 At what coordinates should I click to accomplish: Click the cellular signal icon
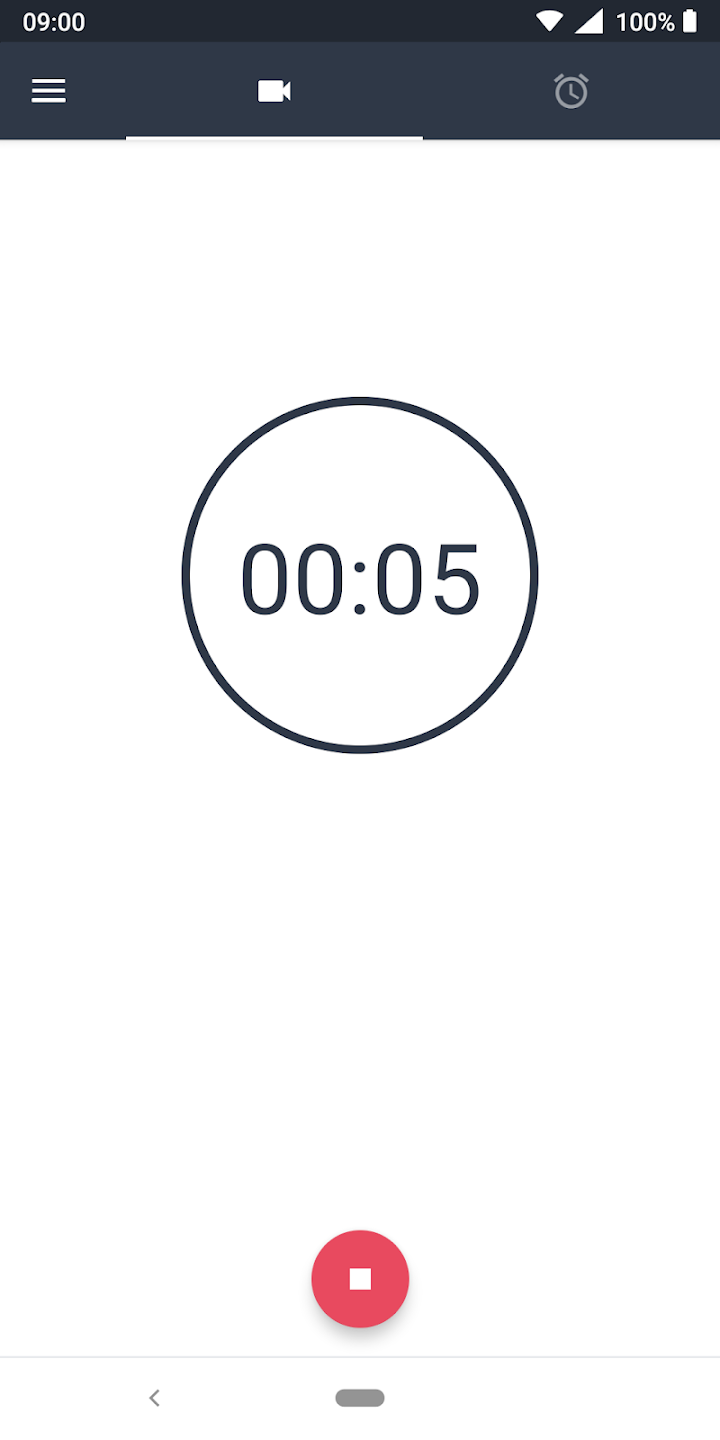[592, 21]
